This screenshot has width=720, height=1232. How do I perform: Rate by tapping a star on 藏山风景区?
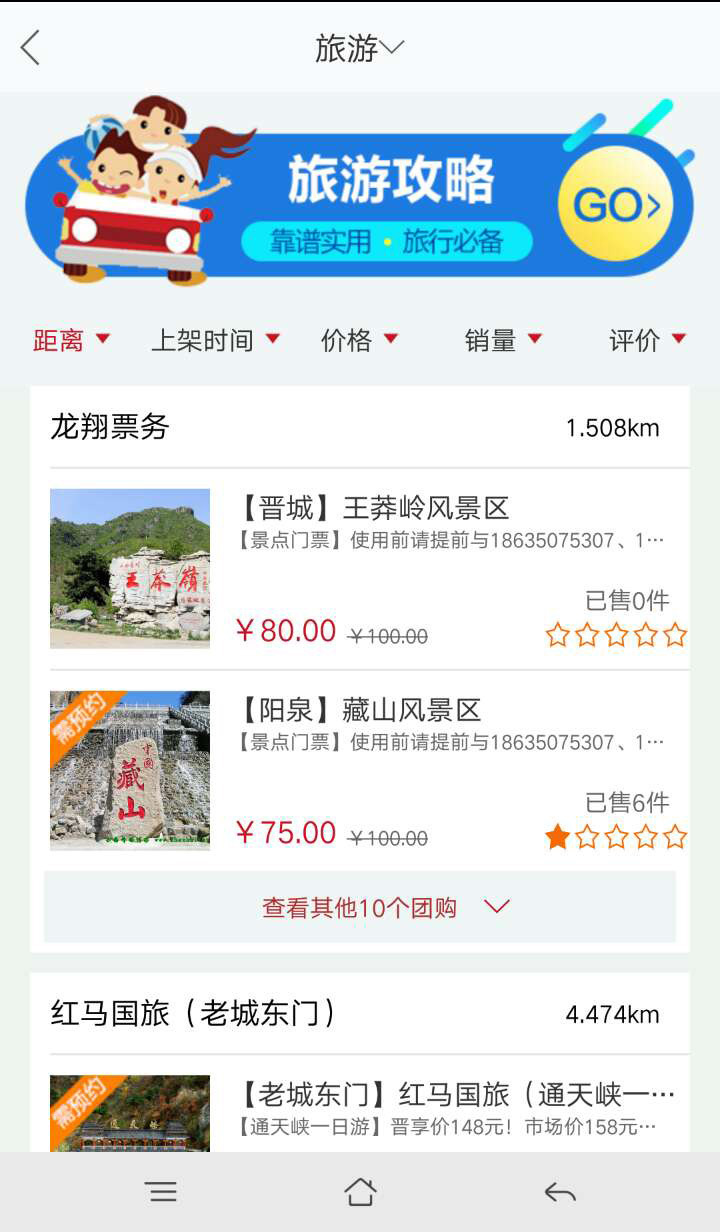click(x=616, y=837)
